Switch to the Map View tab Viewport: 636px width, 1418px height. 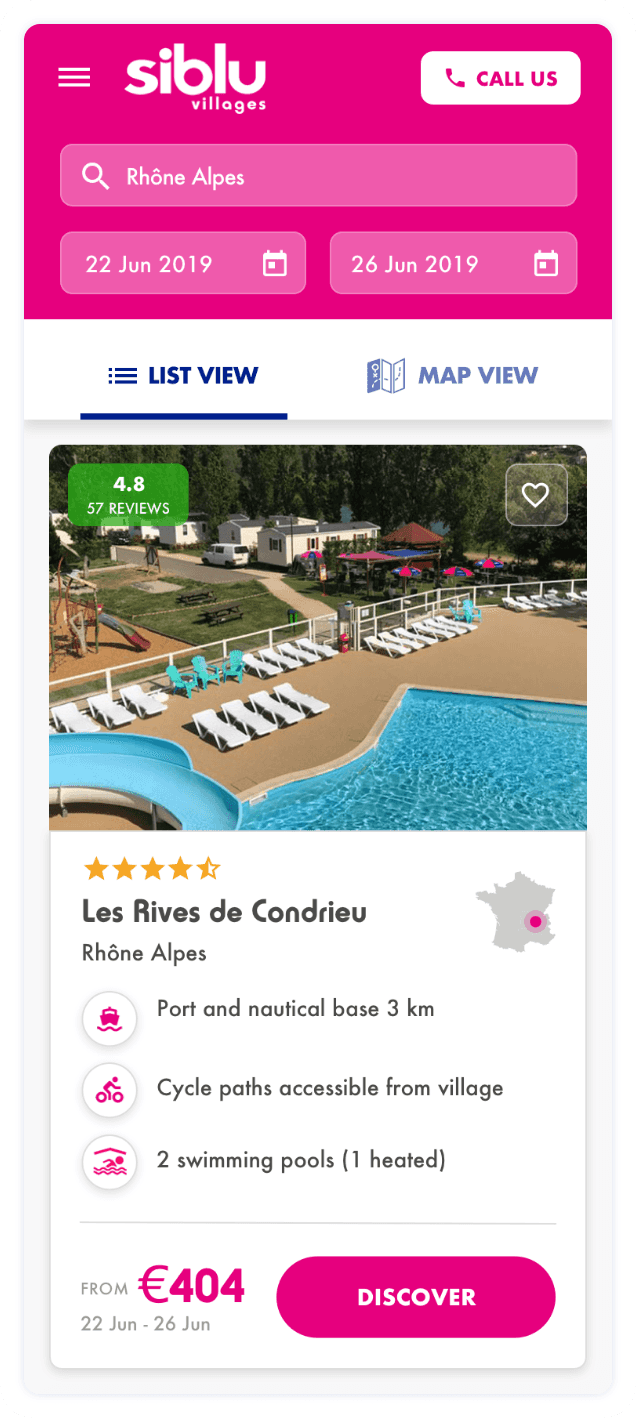(453, 376)
